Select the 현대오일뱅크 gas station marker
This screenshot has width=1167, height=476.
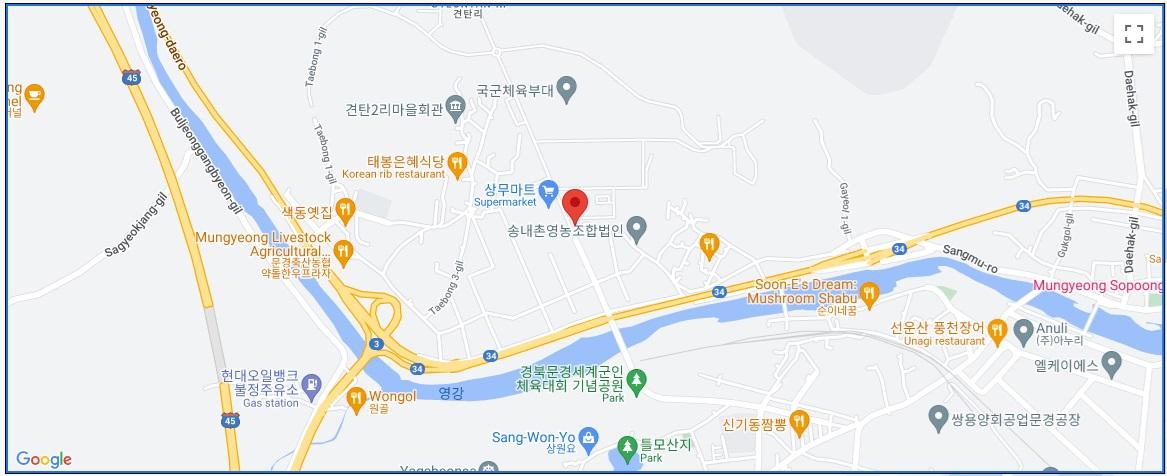[x=313, y=383]
